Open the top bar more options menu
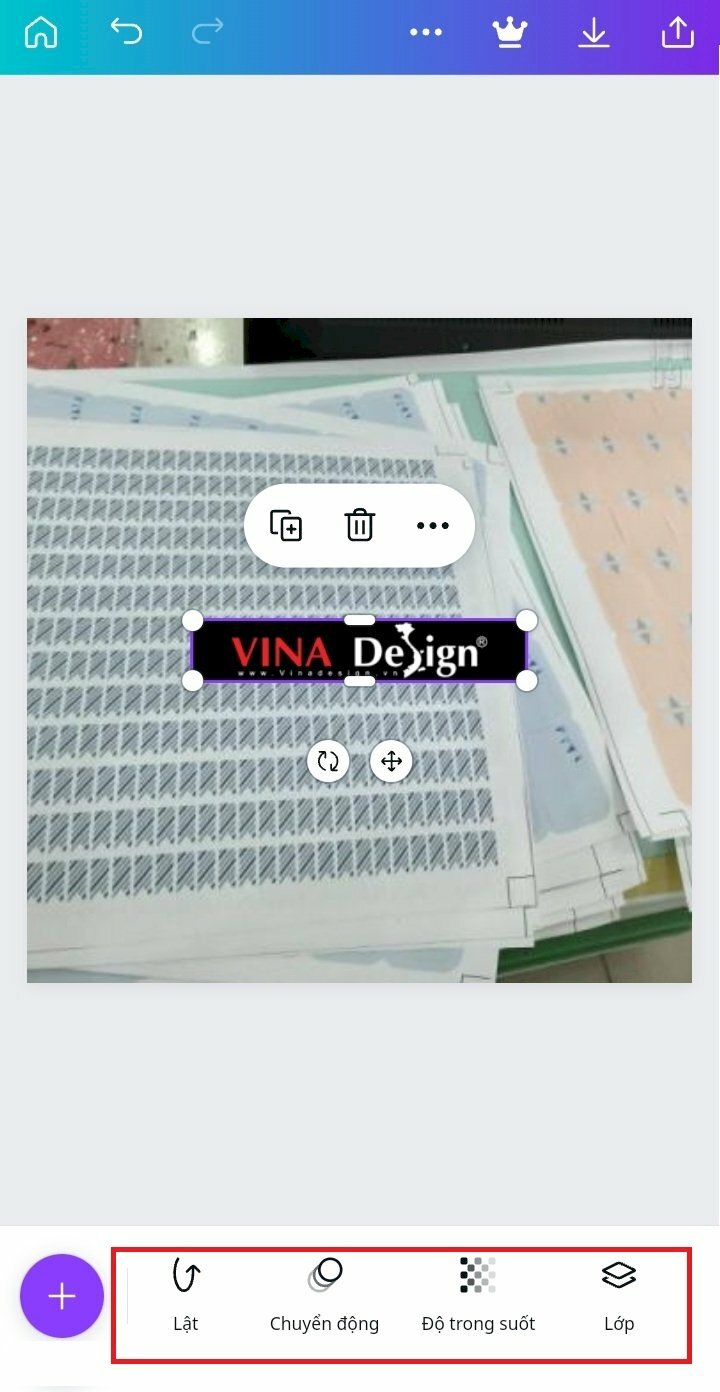This screenshot has width=720, height=1392. 426,32
